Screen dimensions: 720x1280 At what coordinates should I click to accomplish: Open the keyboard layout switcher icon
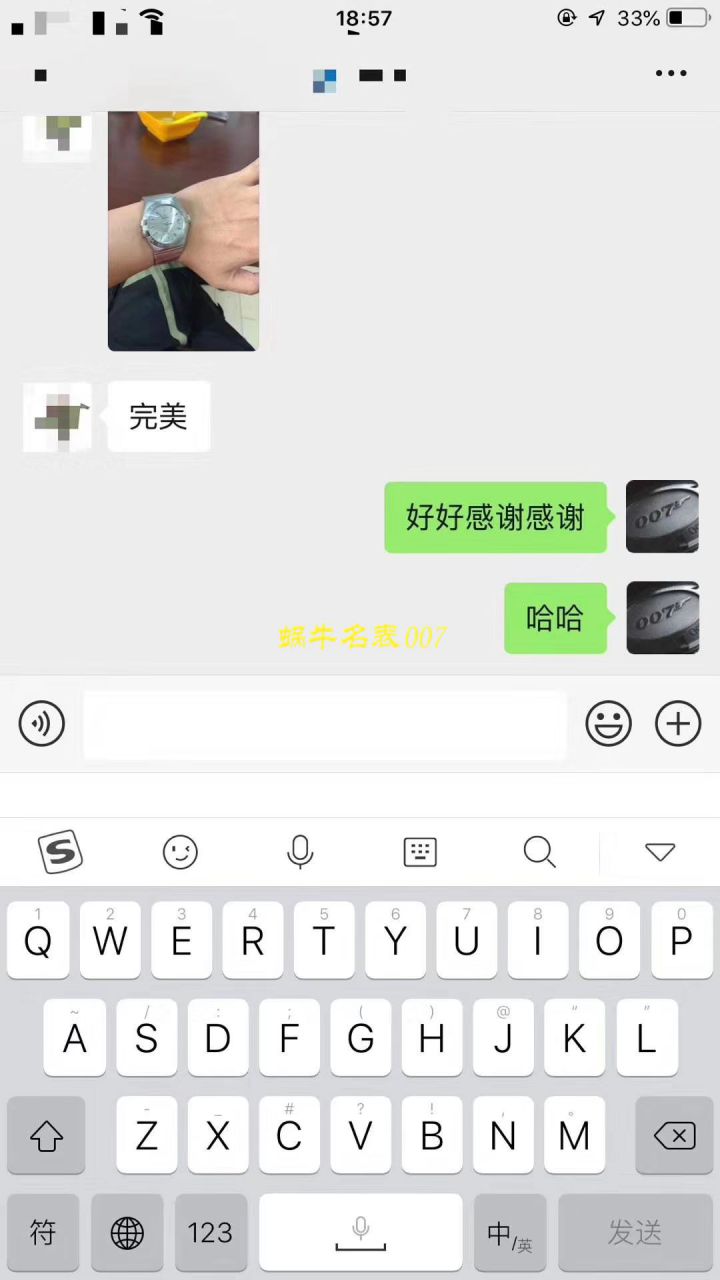pos(420,851)
